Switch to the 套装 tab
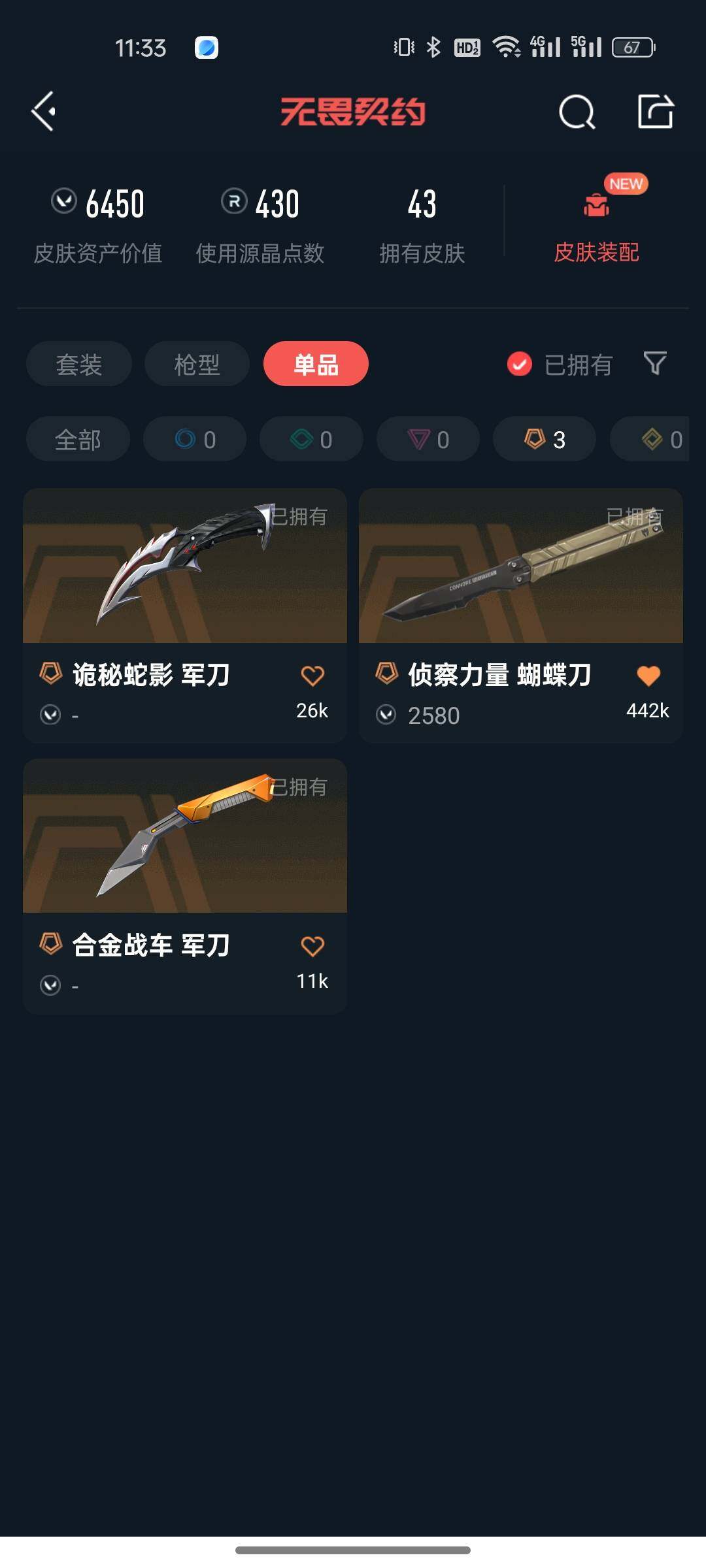Viewport: 706px width, 1568px height. [79, 364]
